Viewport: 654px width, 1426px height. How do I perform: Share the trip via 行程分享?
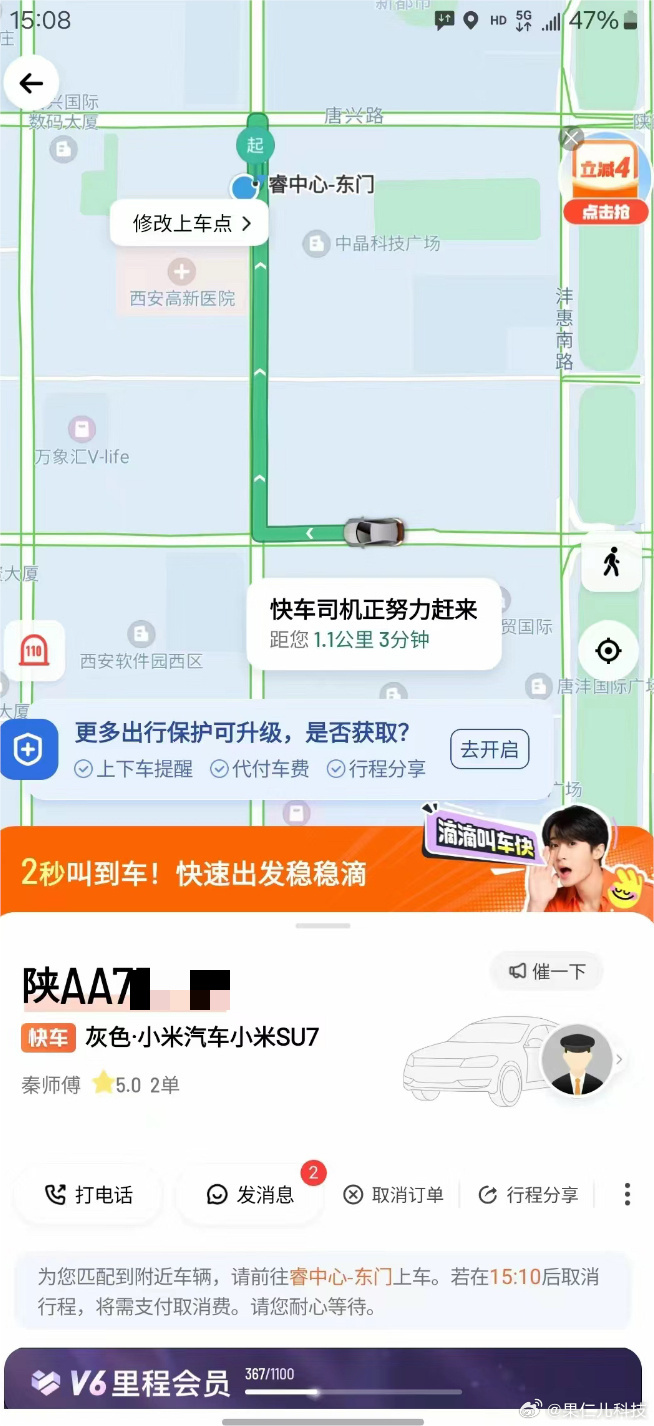[x=528, y=1195]
